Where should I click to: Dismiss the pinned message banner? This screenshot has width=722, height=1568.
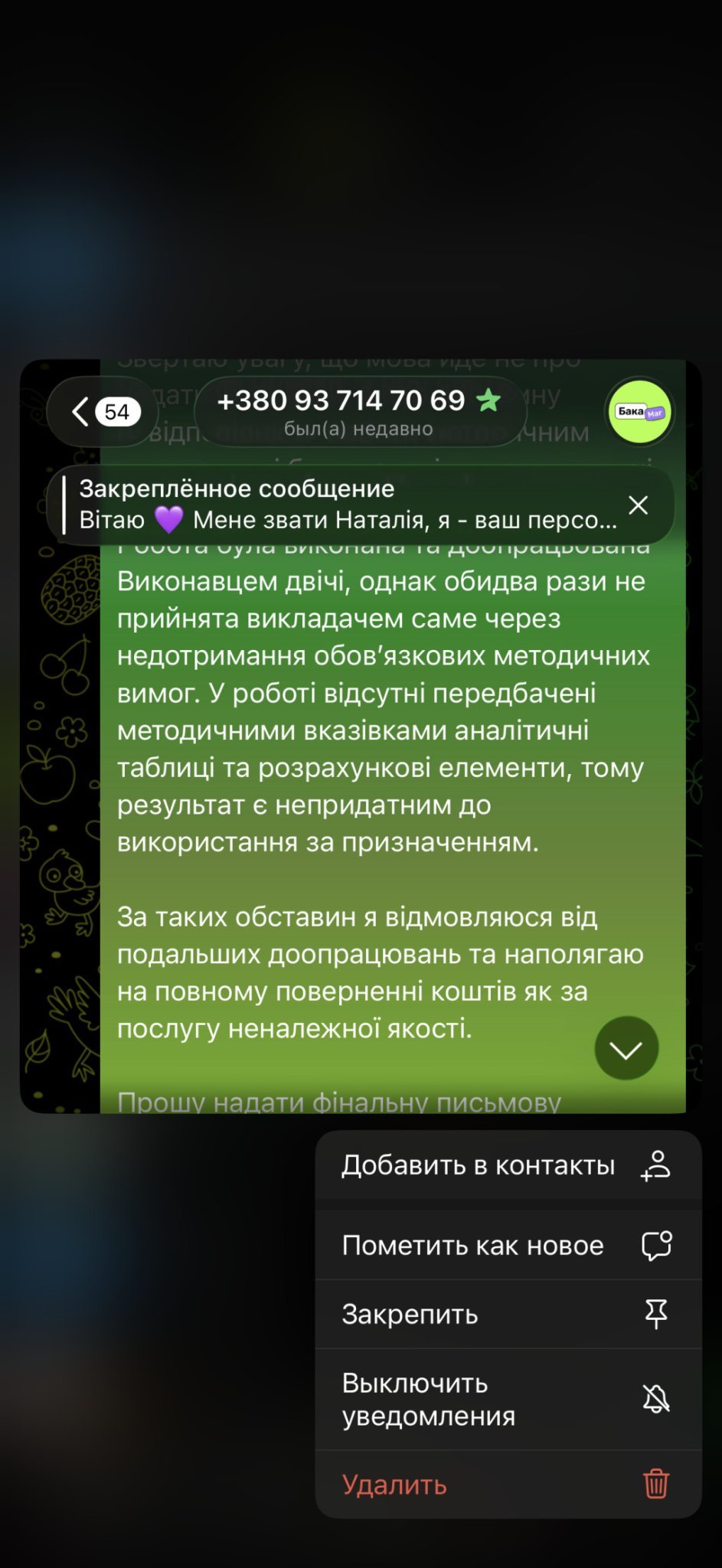point(638,505)
